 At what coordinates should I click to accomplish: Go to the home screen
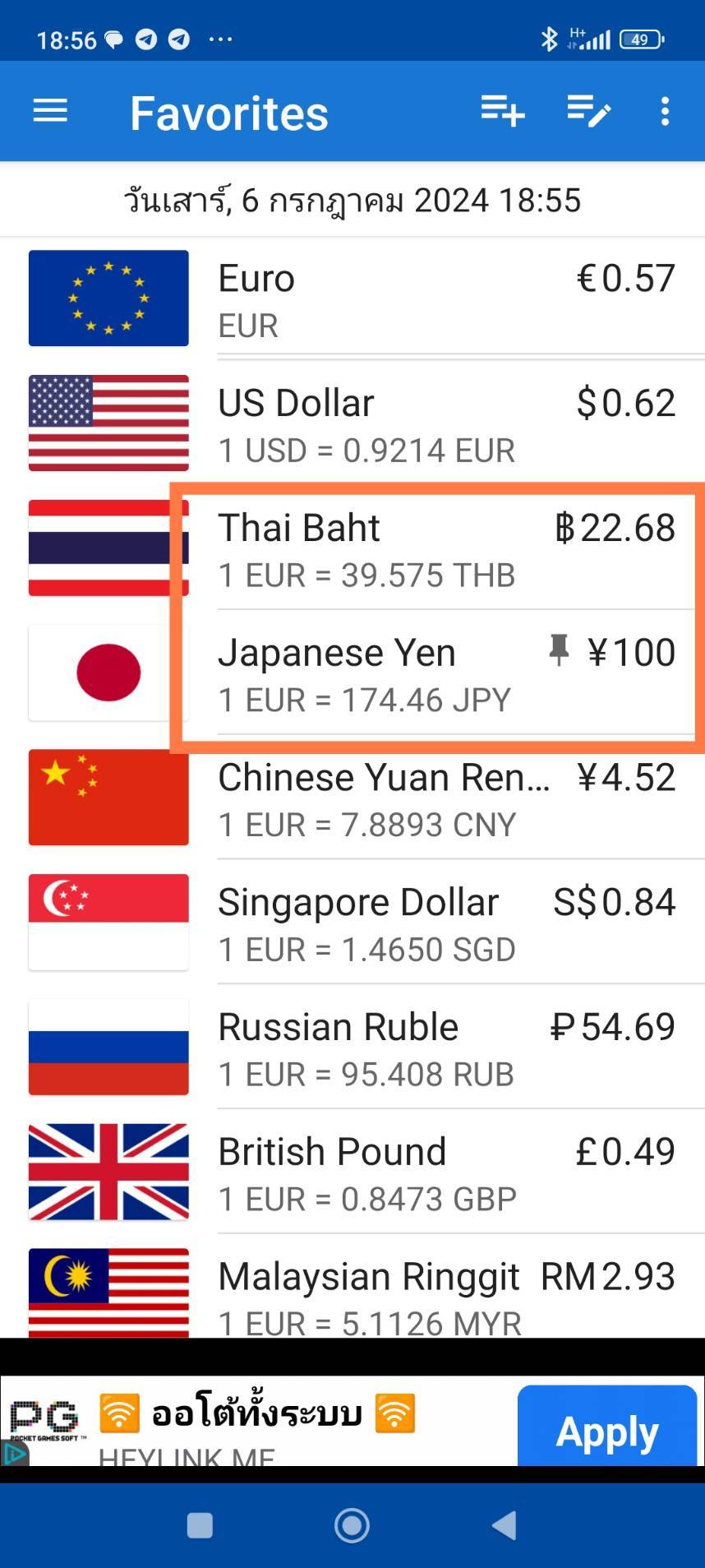[352, 1525]
